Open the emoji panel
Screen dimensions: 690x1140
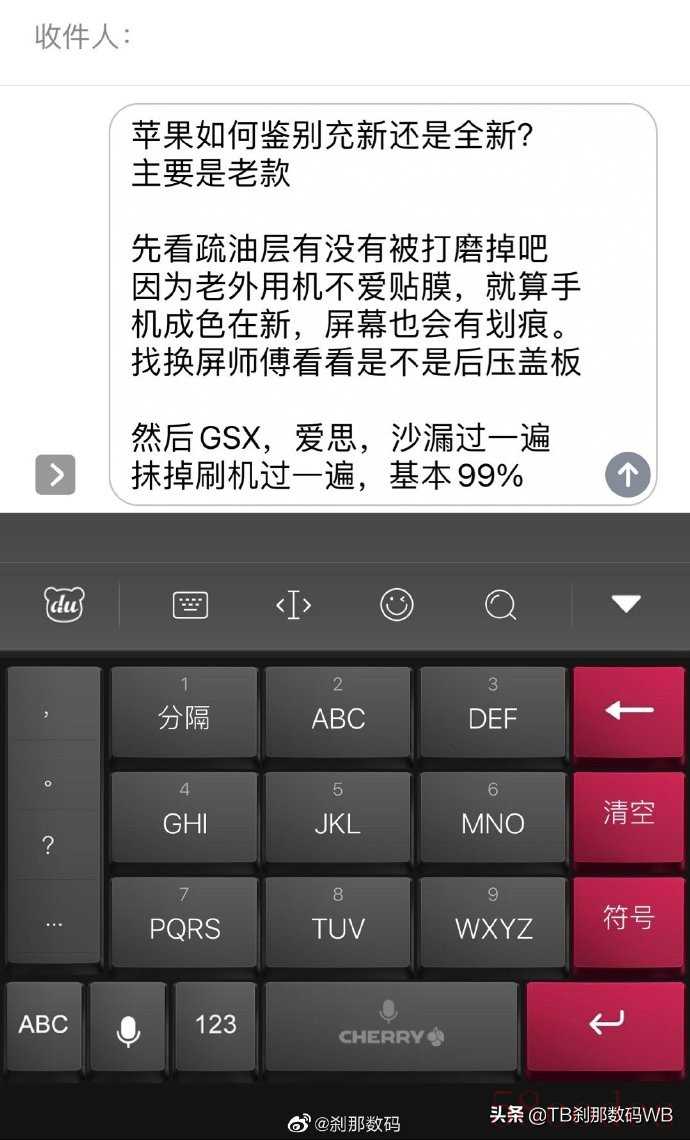(397, 604)
